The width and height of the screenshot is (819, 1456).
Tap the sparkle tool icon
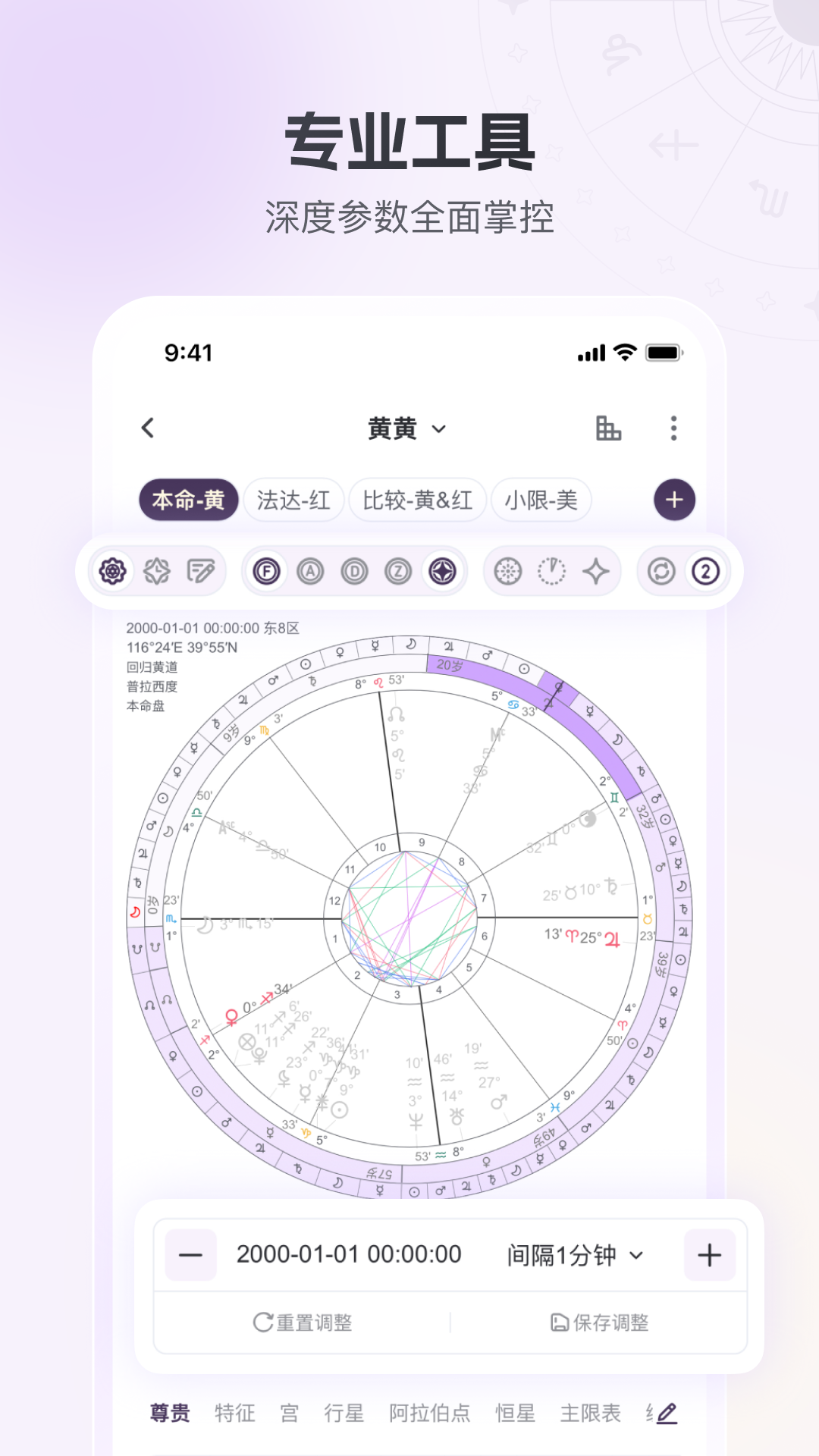tap(598, 571)
